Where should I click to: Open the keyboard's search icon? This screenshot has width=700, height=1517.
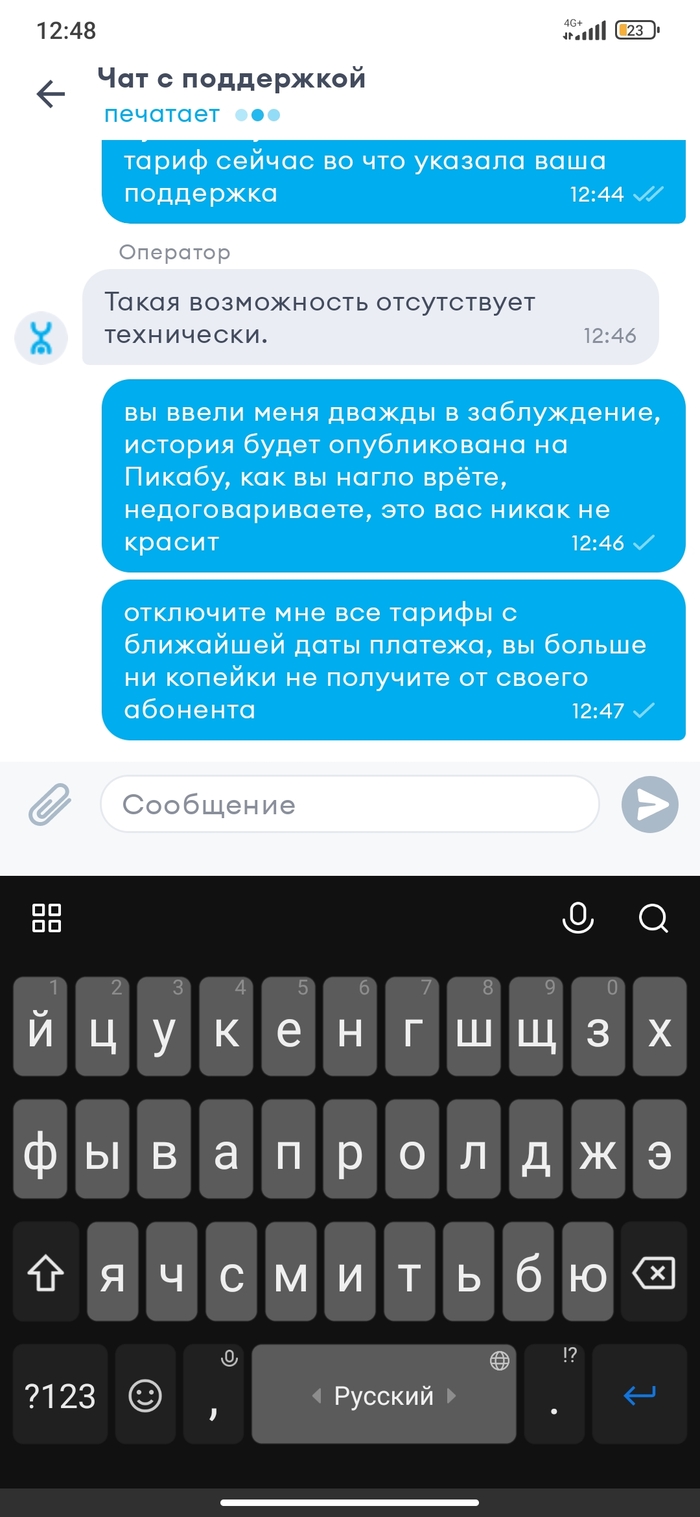tap(653, 917)
